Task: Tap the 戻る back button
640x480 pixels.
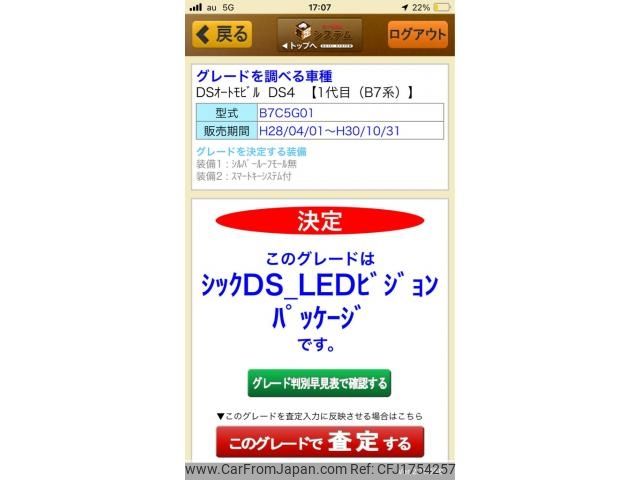Action: (222, 34)
